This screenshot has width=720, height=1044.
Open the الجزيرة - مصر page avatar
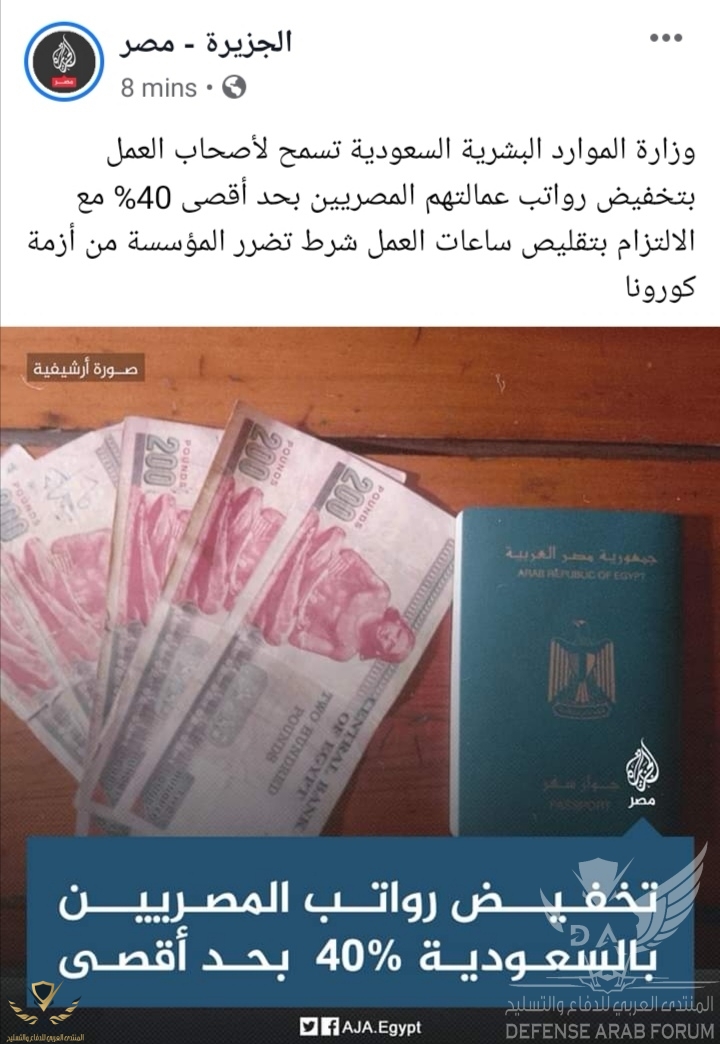click(x=64, y=62)
